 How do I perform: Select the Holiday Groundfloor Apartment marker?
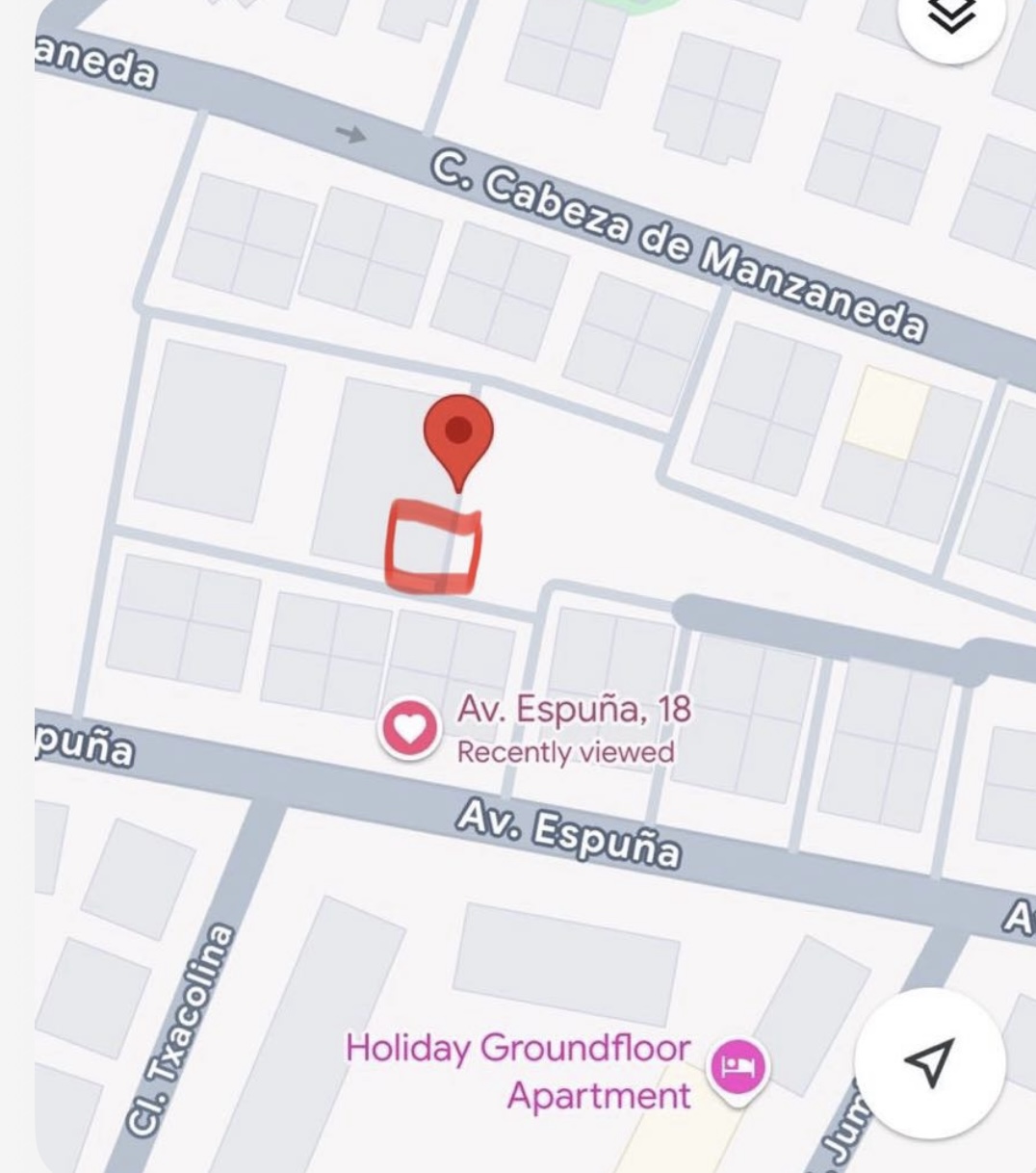click(738, 1067)
